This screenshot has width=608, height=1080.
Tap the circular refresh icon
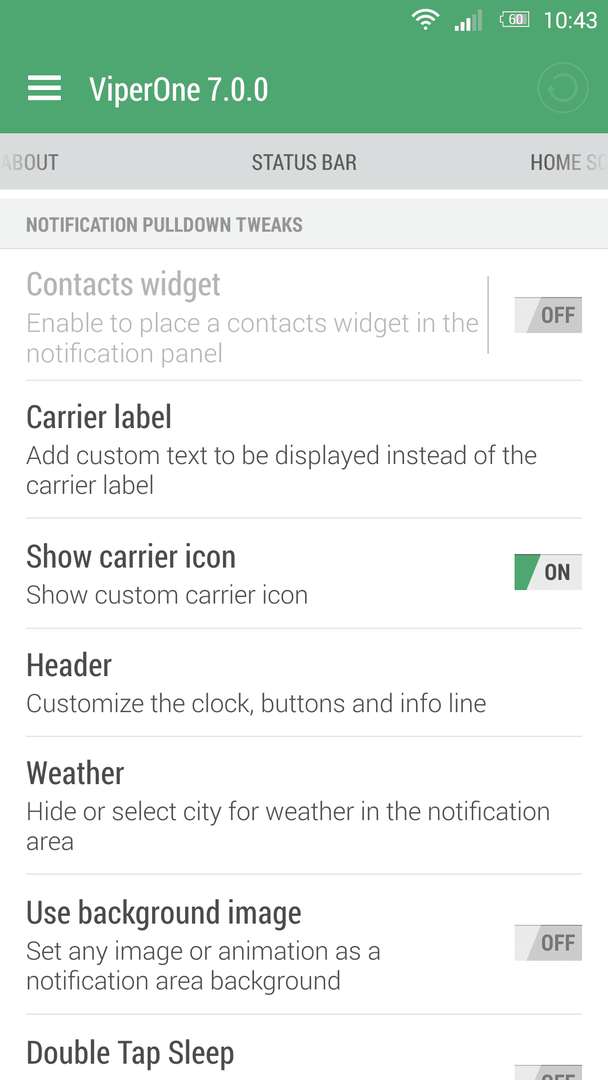tap(563, 88)
